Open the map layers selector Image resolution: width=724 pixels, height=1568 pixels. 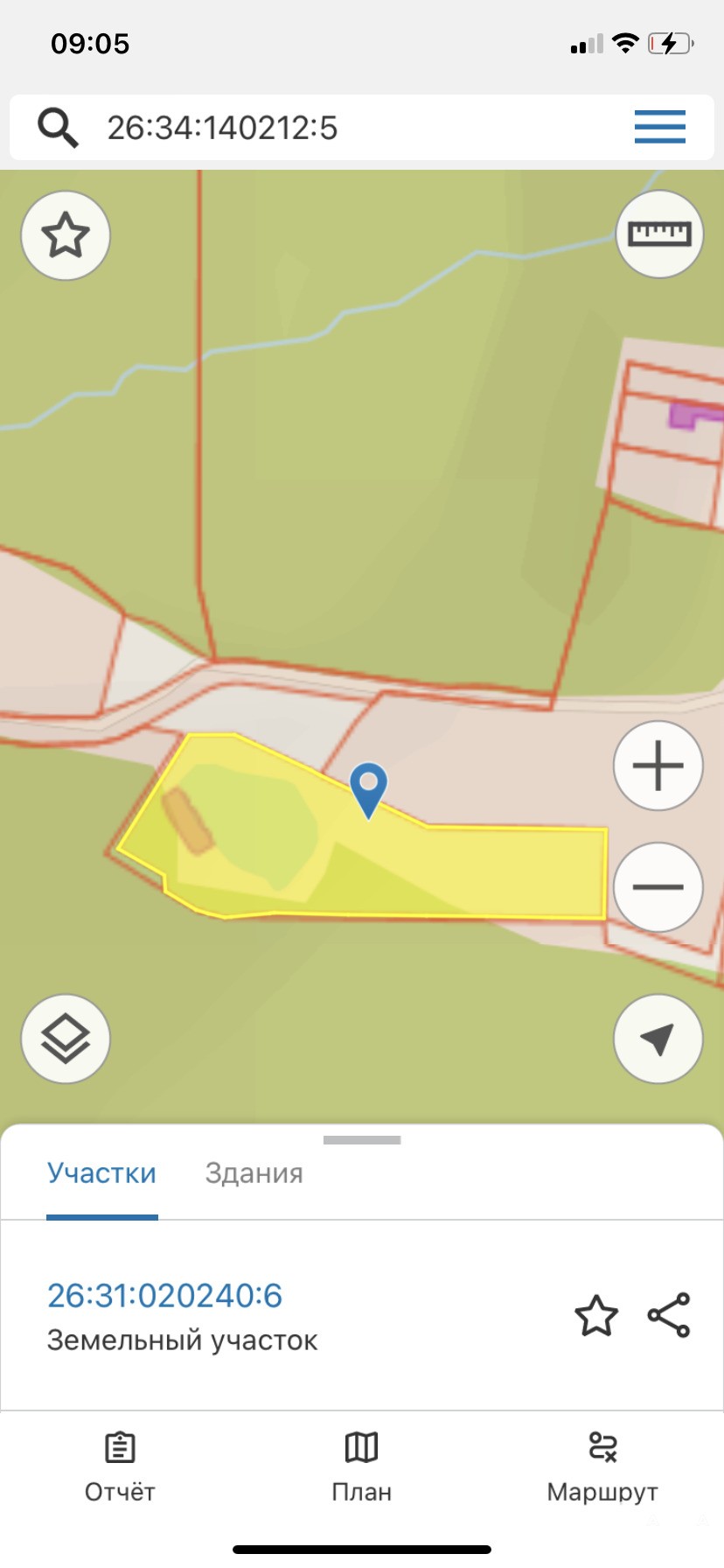coord(66,1039)
